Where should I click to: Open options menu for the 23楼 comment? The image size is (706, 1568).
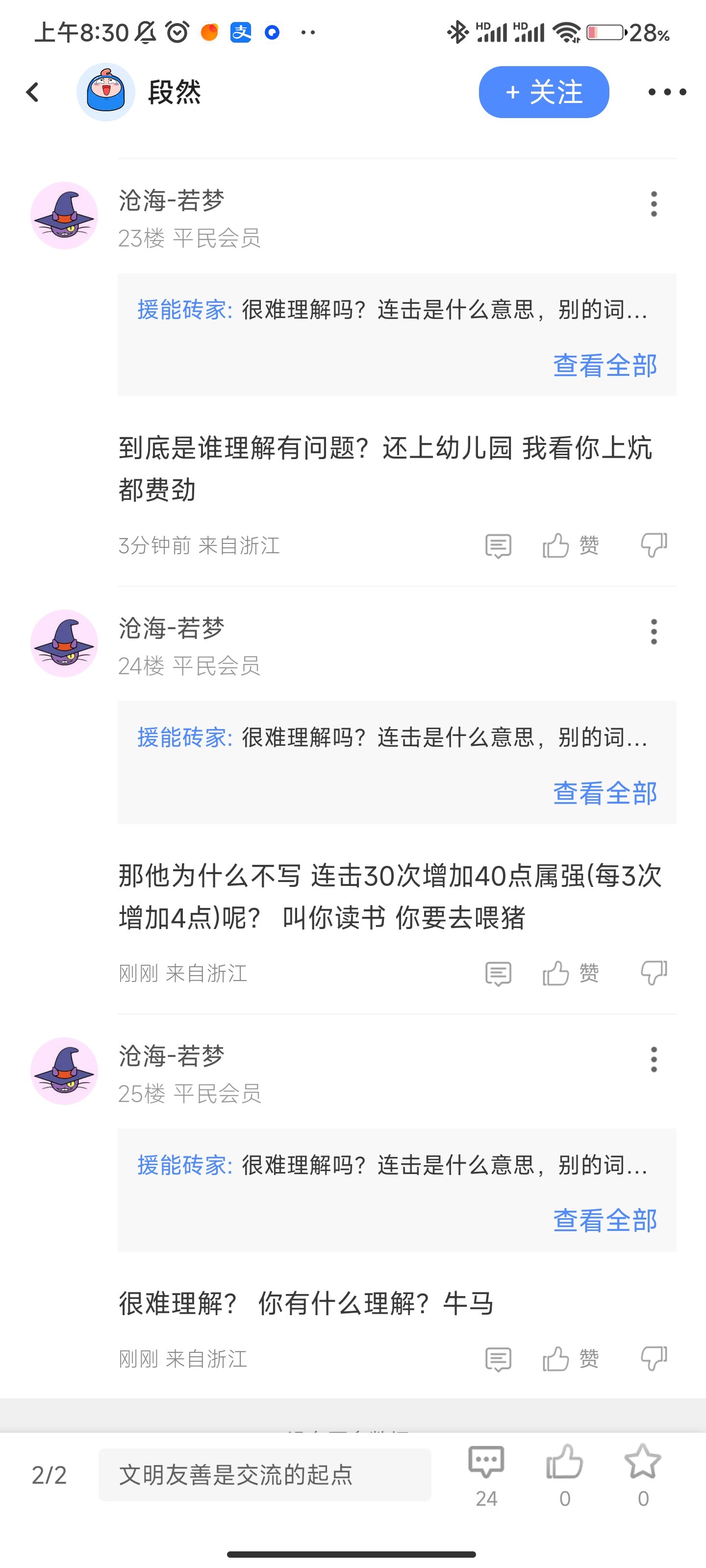(x=654, y=204)
